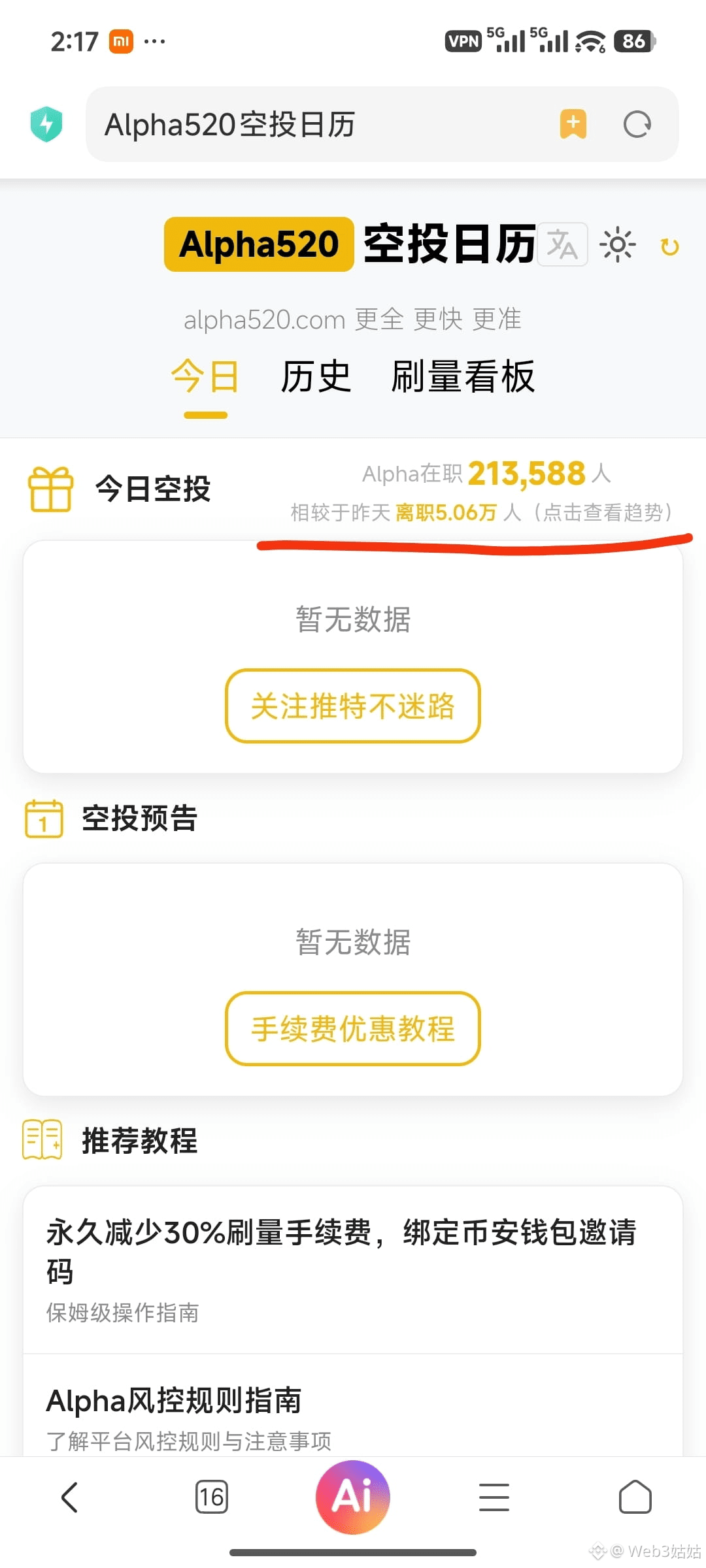Open the tab switcher showing 16 tabs

(212, 1497)
